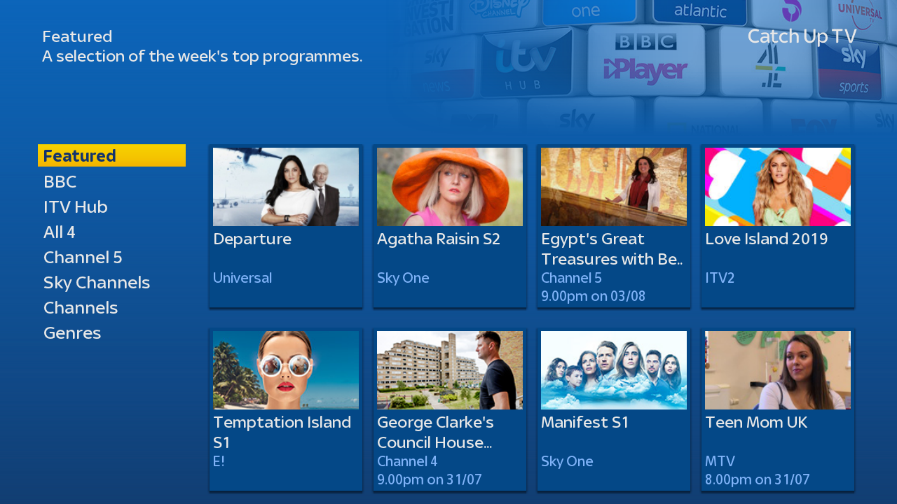This screenshot has height=504, width=897.
Task: Open Temptation Island S1
Action: [x=286, y=408]
